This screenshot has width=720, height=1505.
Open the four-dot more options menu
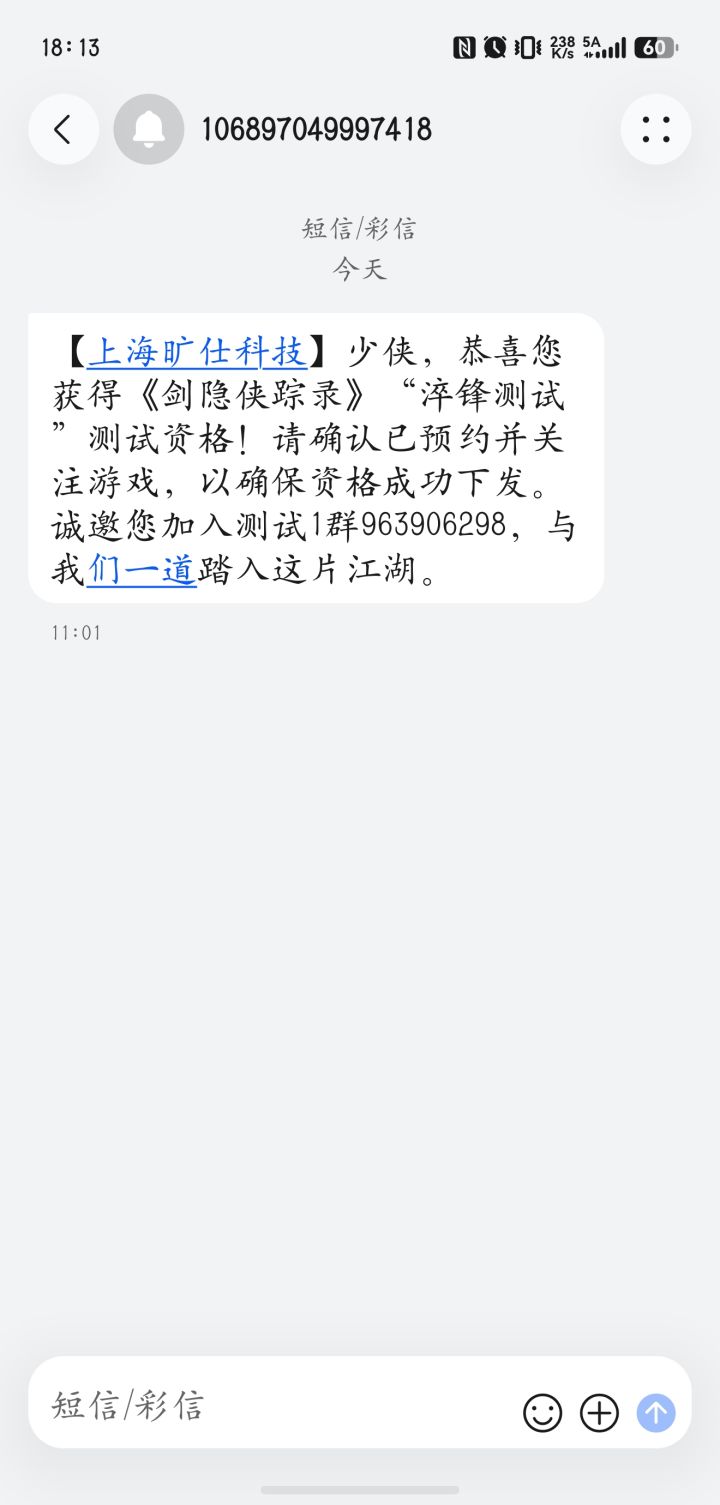click(x=656, y=129)
